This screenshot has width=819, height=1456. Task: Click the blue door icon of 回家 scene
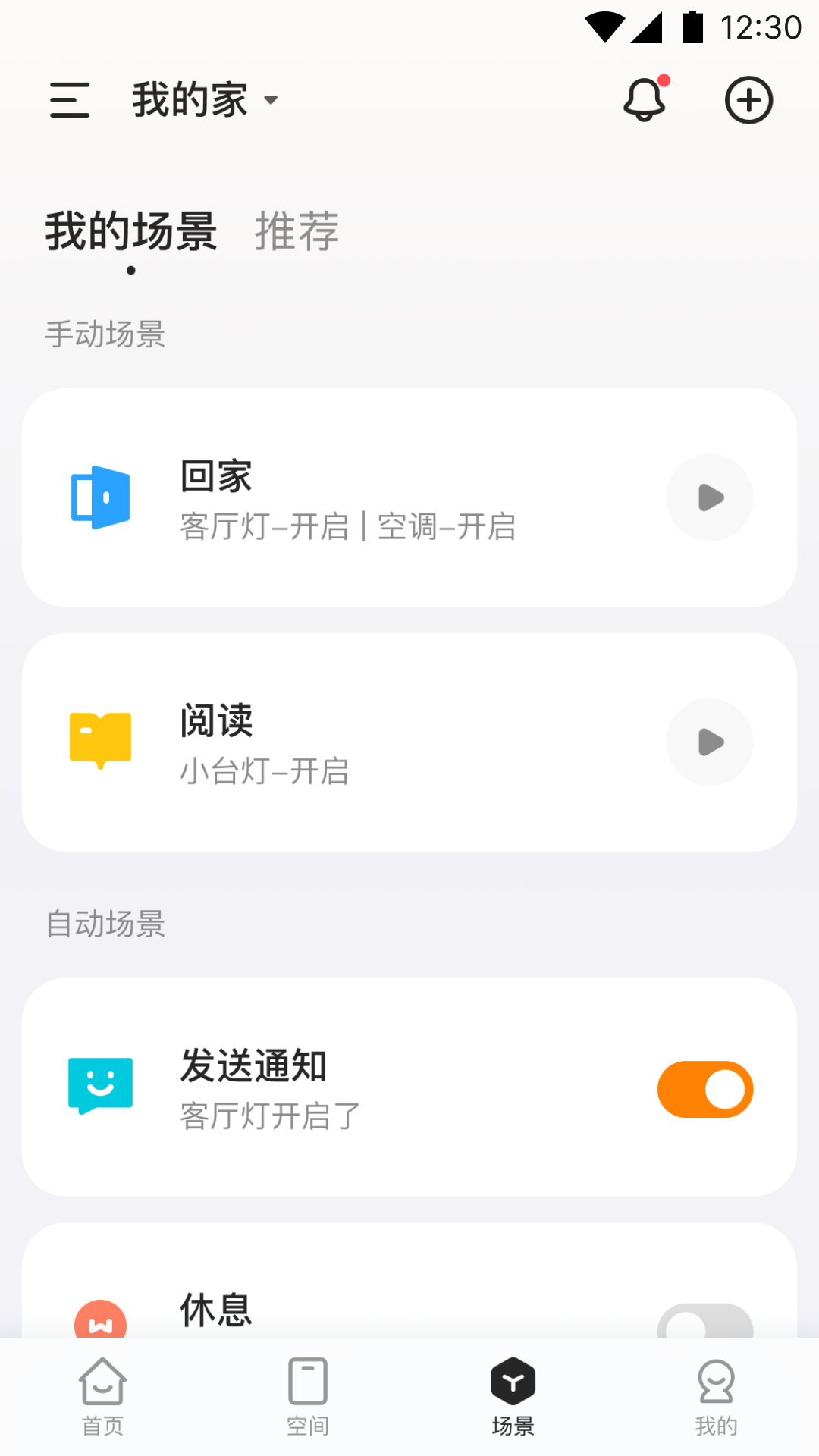(x=101, y=497)
